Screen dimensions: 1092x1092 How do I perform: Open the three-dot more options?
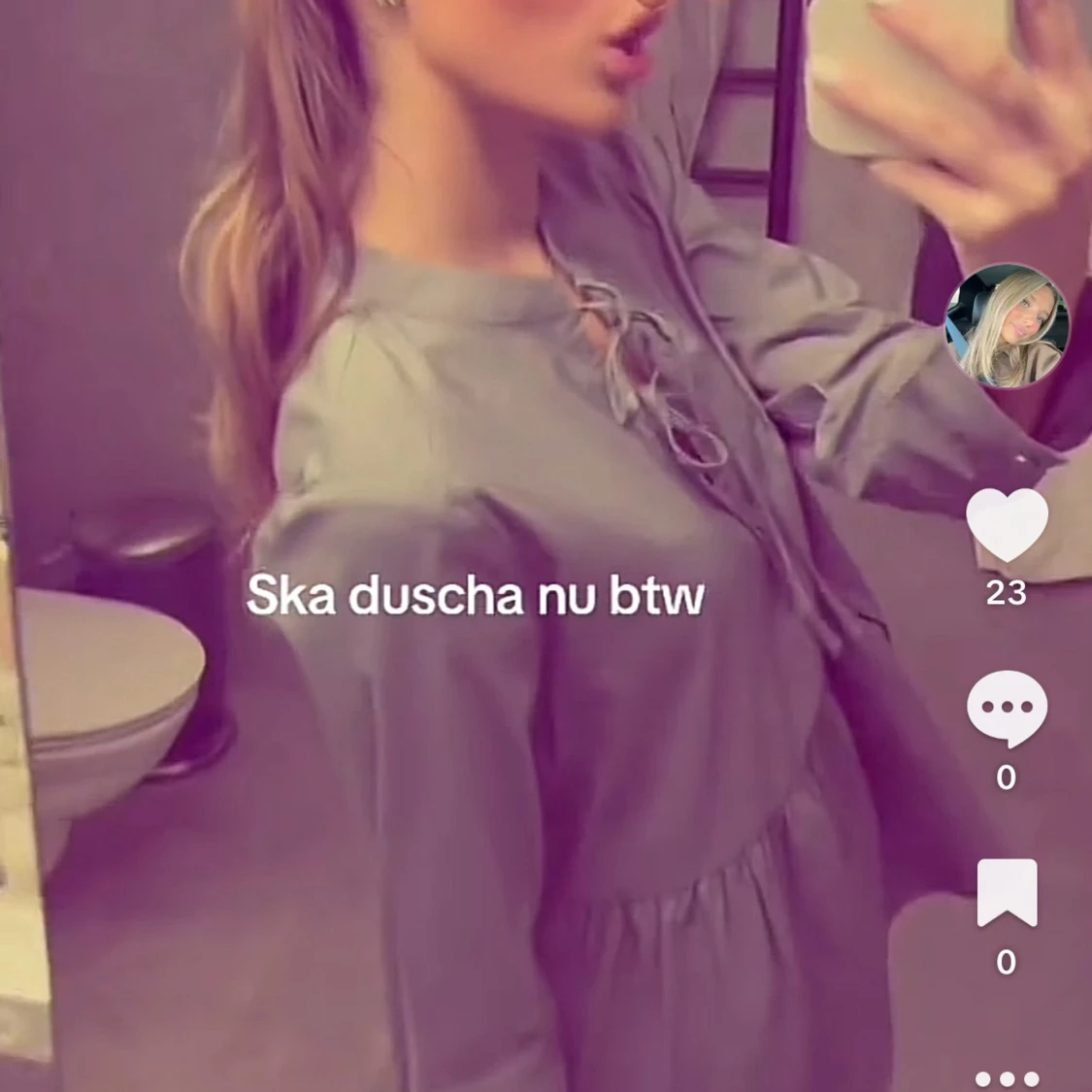[x=1007, y=1078]
